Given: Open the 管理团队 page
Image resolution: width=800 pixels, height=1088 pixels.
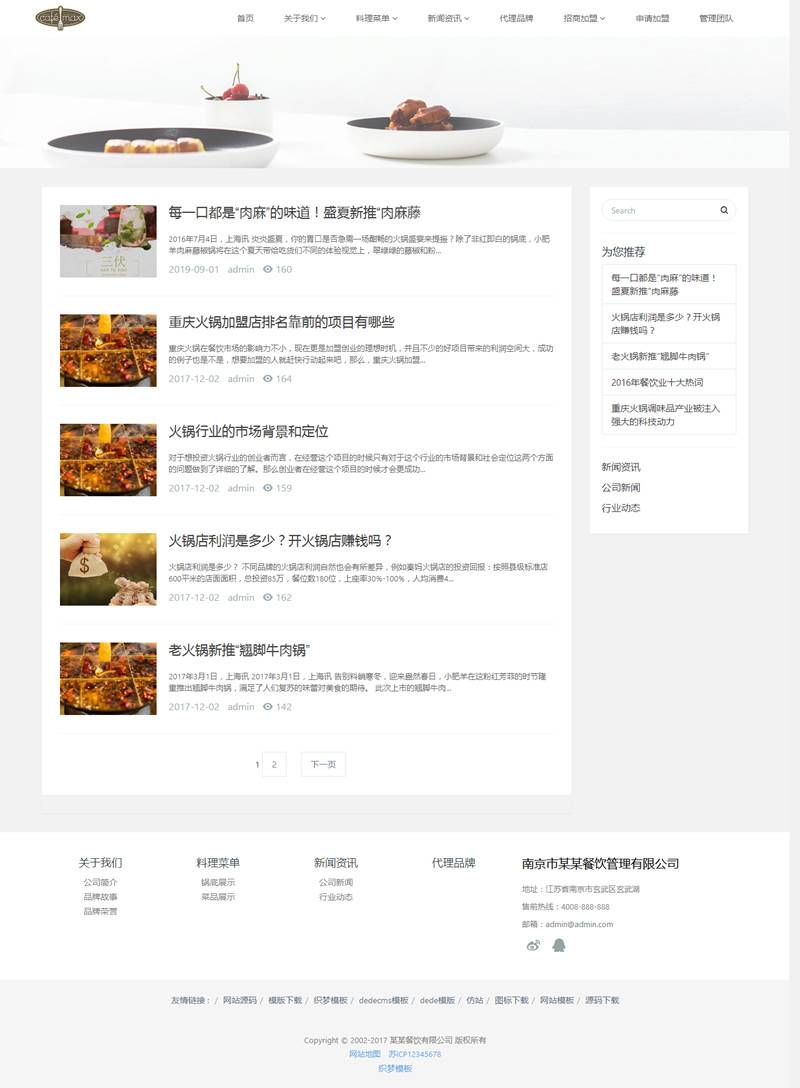Looking at the screenshot, I should [716, 18].
